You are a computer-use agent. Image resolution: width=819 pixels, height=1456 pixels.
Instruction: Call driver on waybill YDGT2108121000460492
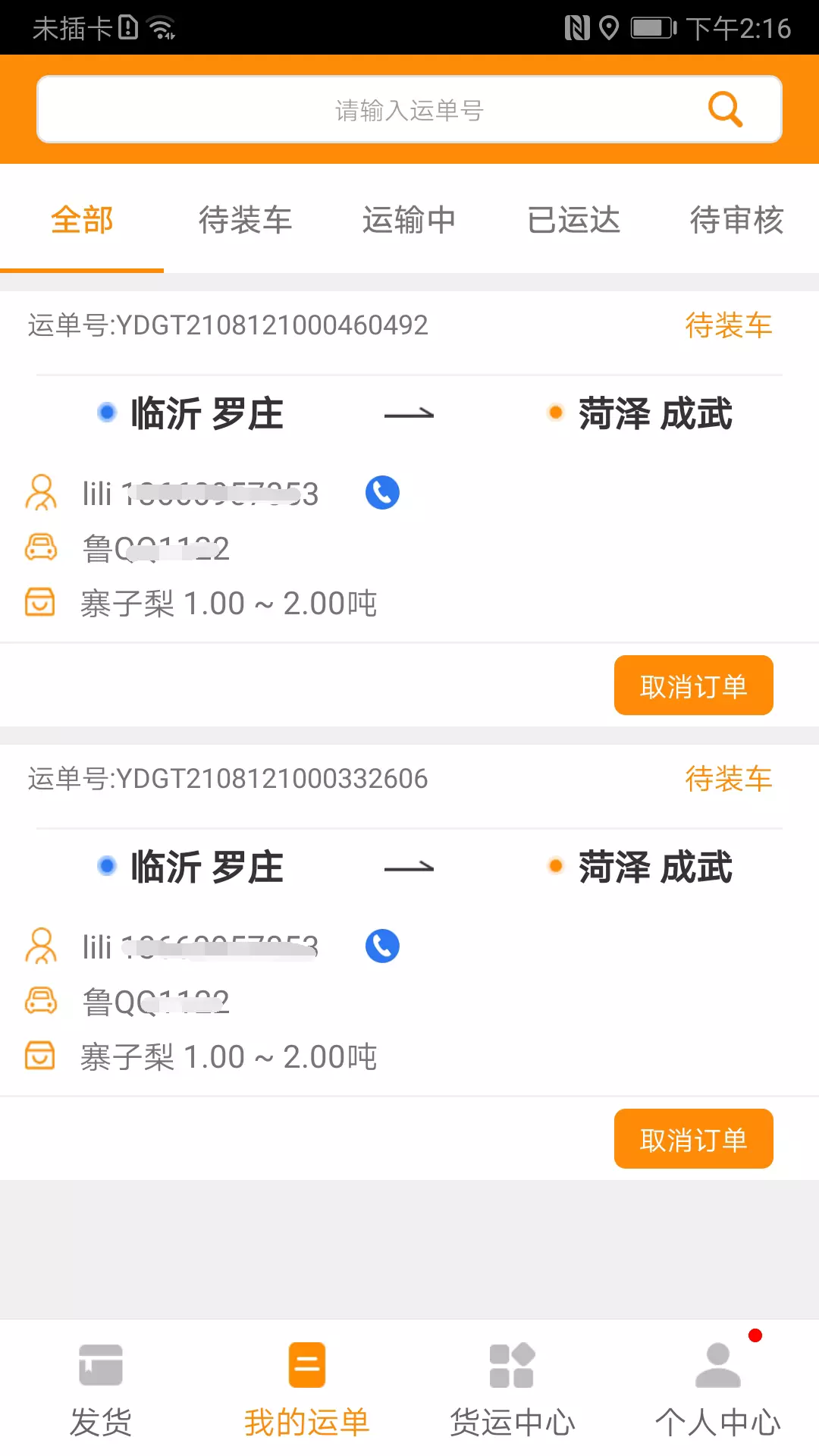point(382,493)
